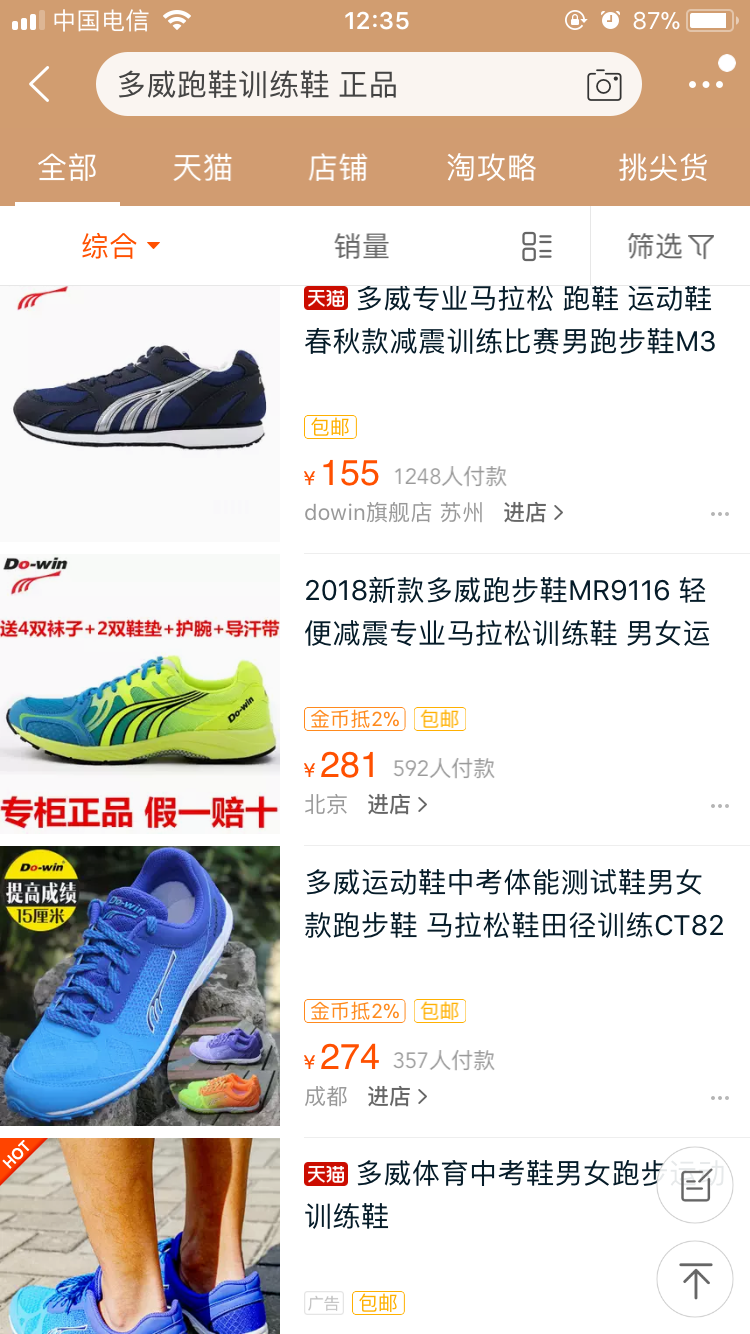Viewport: 750px width, 1334px height.
Task: Open the ¥281 MR9116 running shoe
Action: (x=507, y=612)
